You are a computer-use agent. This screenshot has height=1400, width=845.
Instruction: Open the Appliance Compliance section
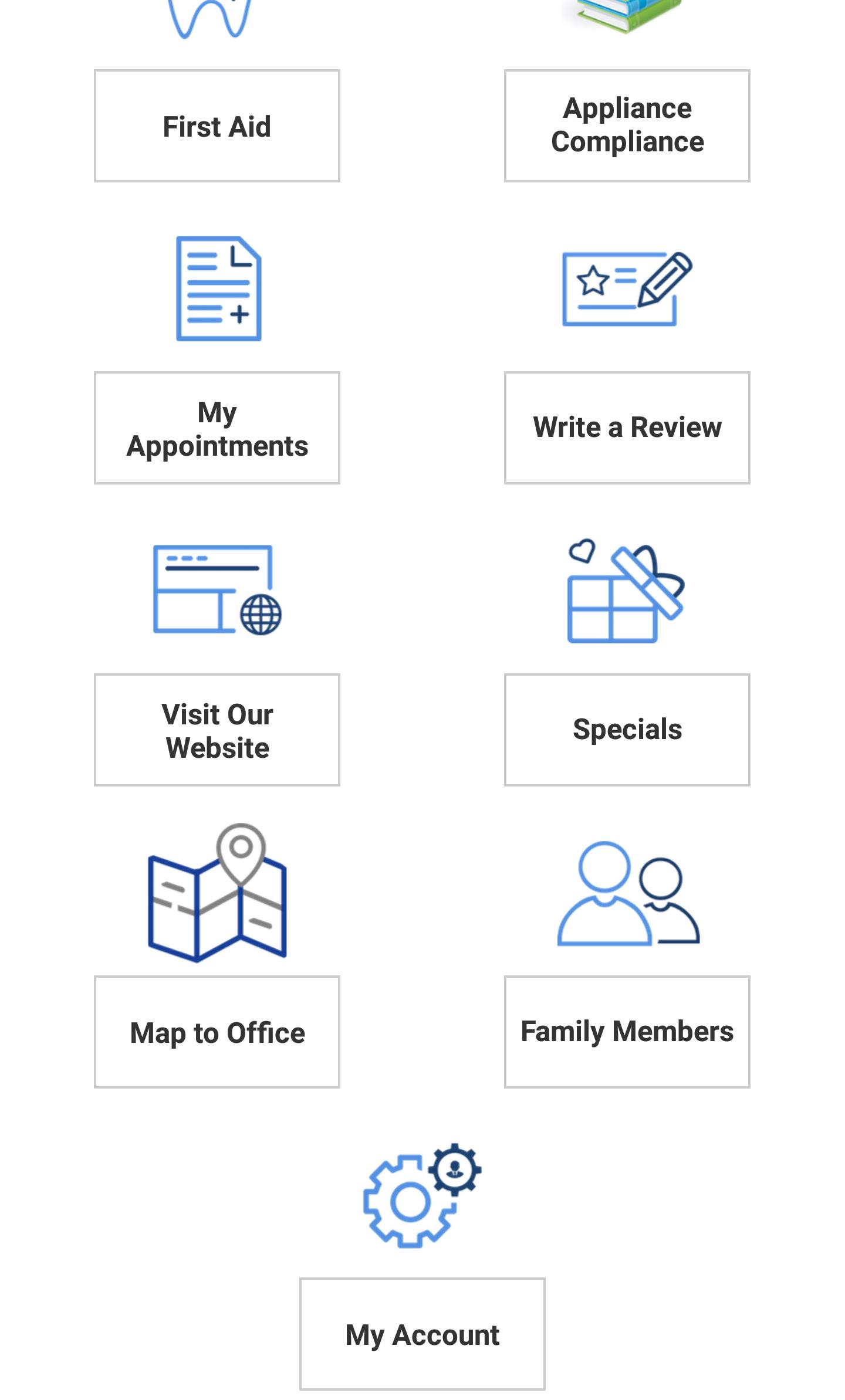627,125
